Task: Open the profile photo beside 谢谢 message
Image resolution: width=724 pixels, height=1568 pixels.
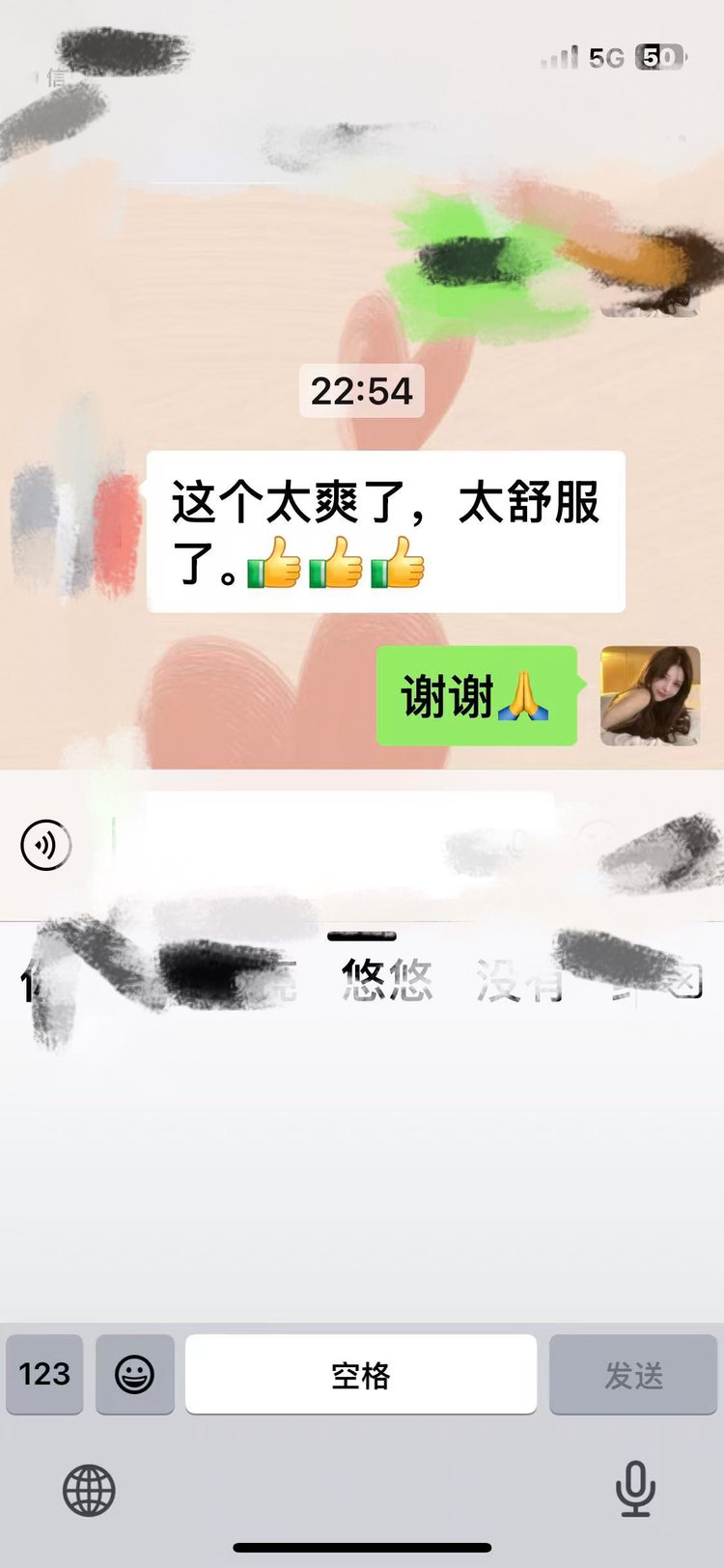Action: click(x=650, y=696)
